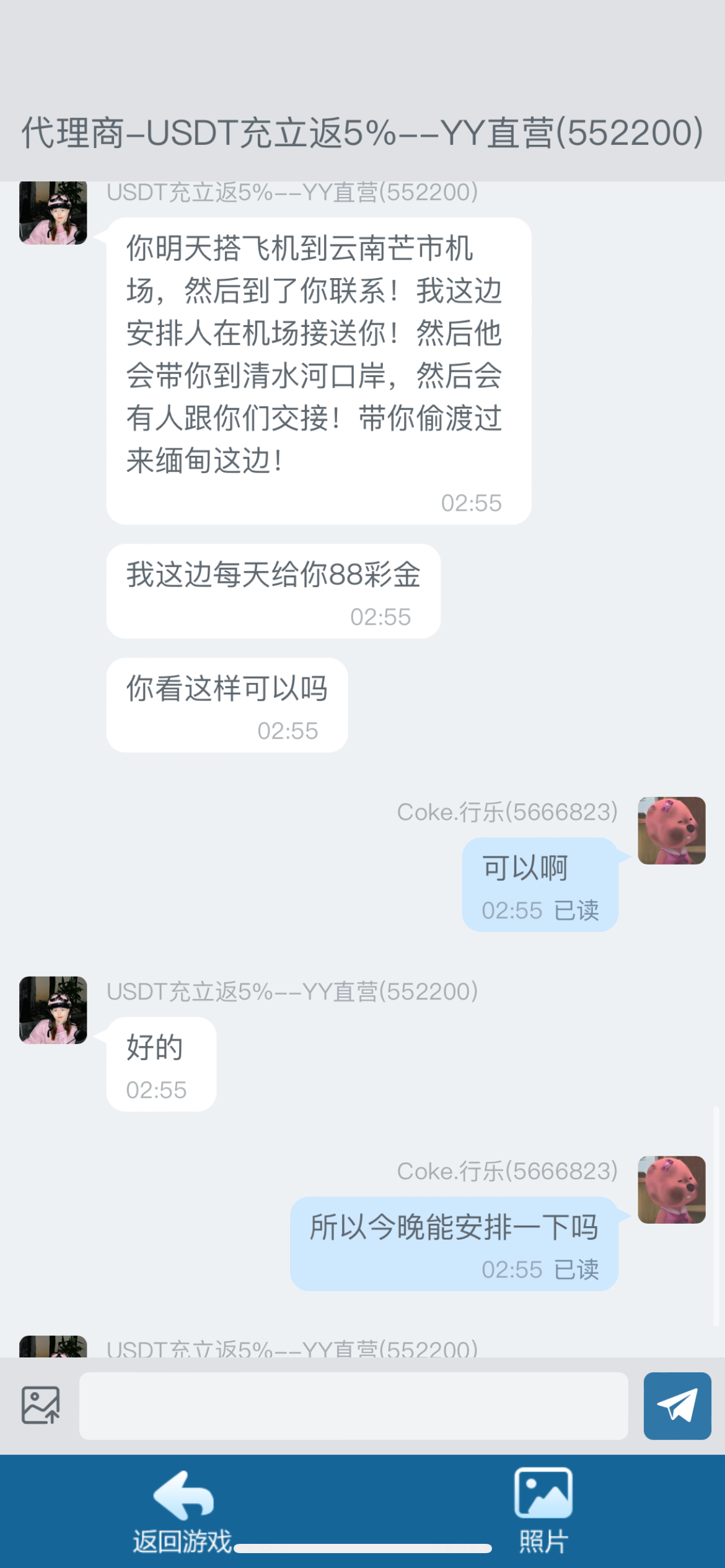Open Coke.行乐 avatar beside the 可以啊 message
This screenshot has width=725, height=1568.
tap(672, 830)
